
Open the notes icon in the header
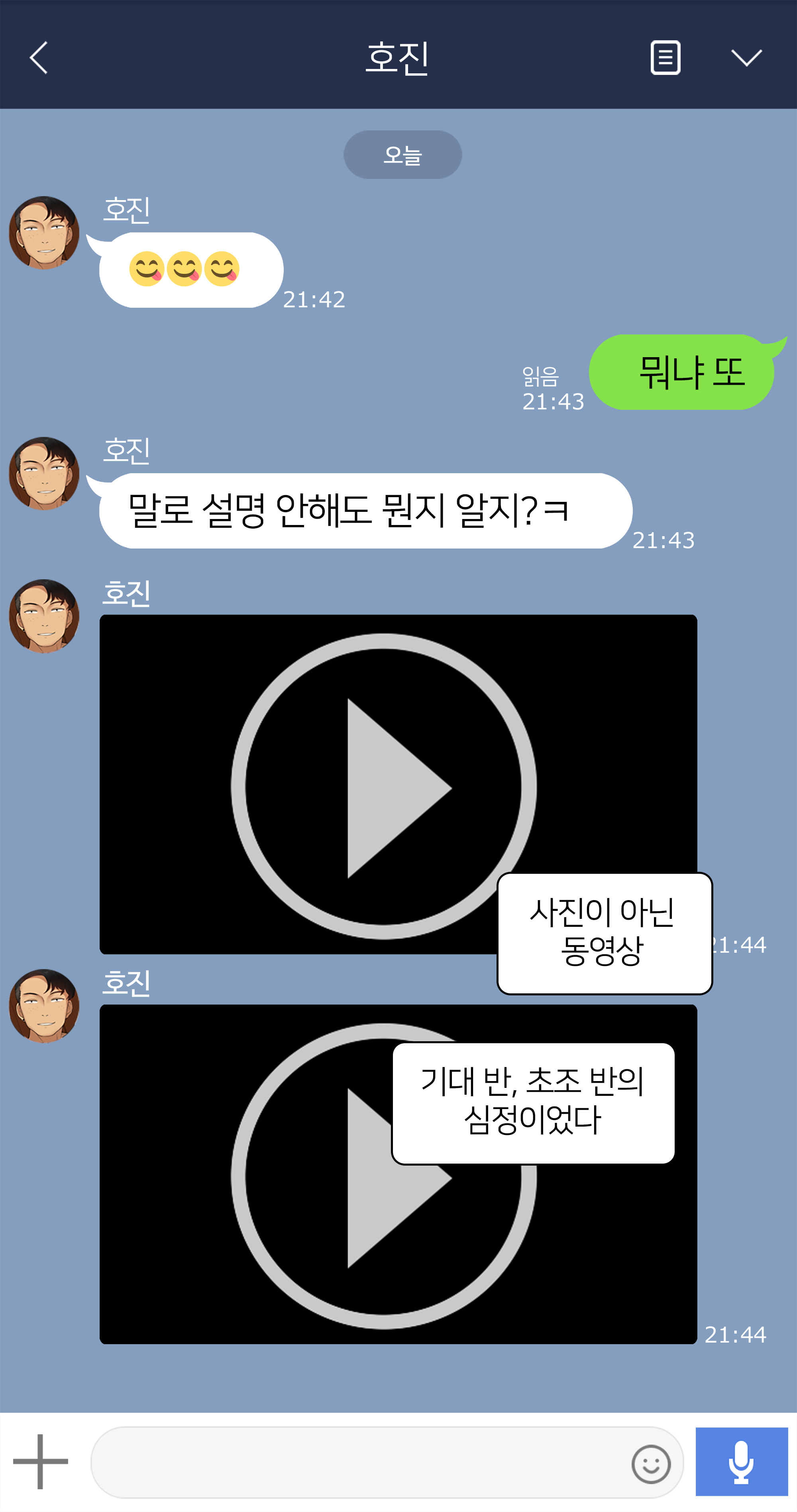[x=665, y=57]
